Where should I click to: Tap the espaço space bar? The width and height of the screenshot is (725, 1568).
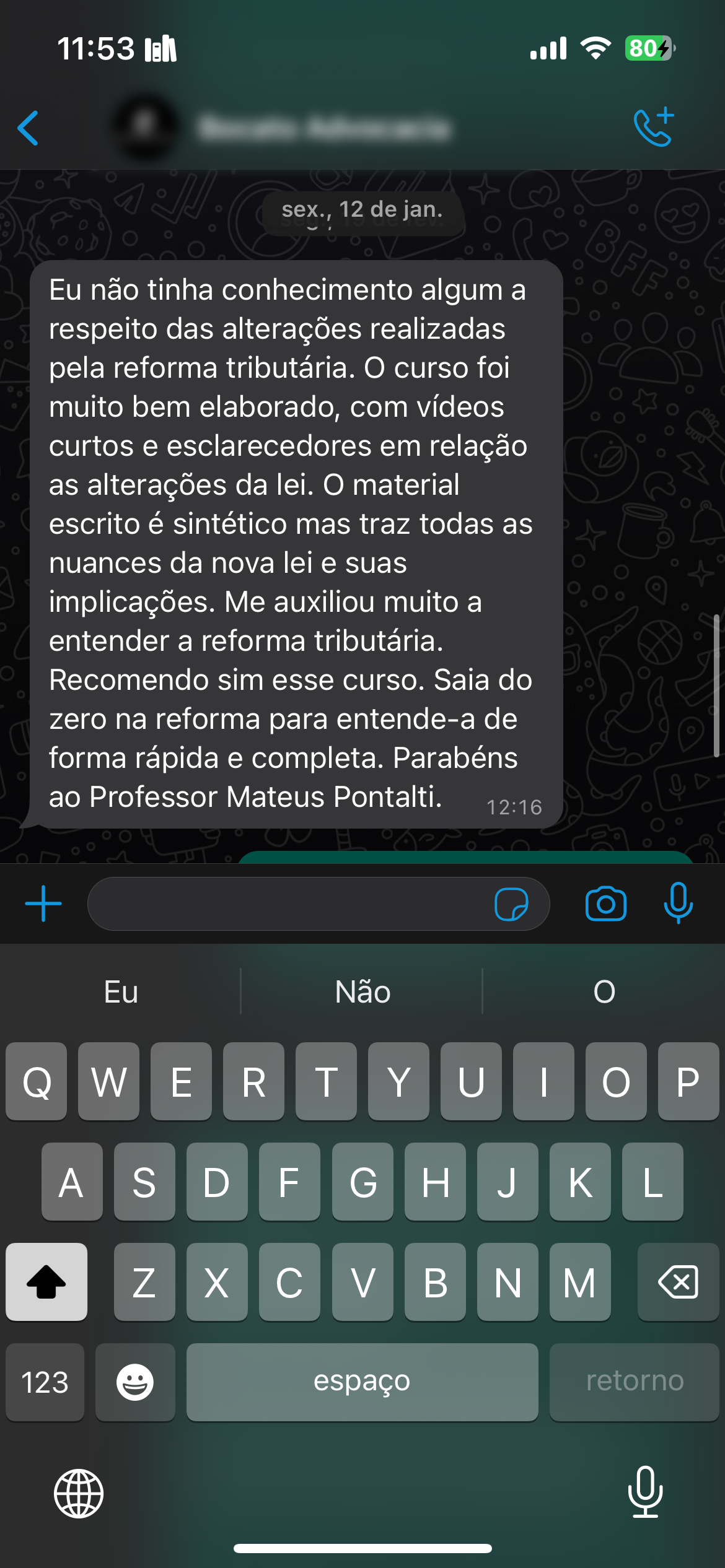(362, 1382)
